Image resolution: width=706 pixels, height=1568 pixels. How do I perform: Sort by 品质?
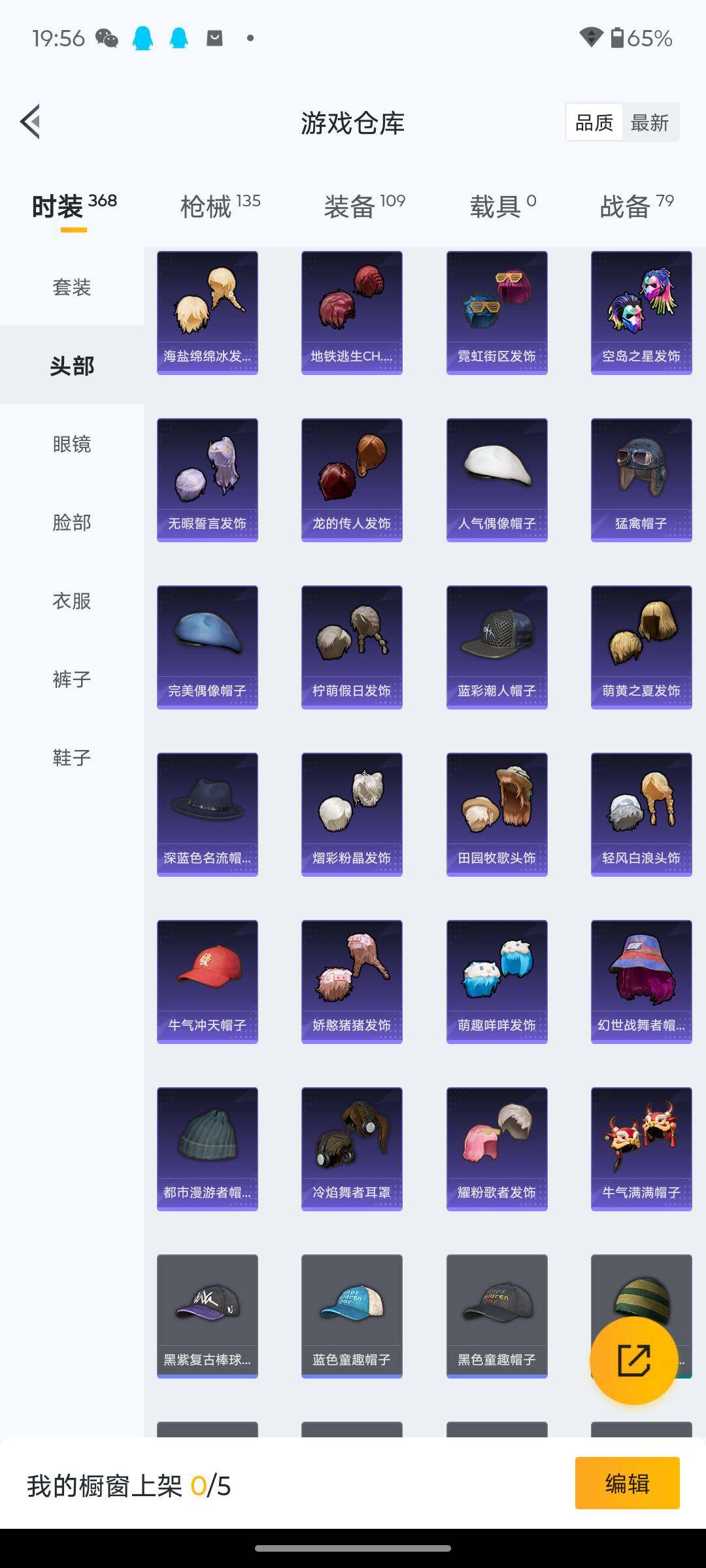point(594,122)
